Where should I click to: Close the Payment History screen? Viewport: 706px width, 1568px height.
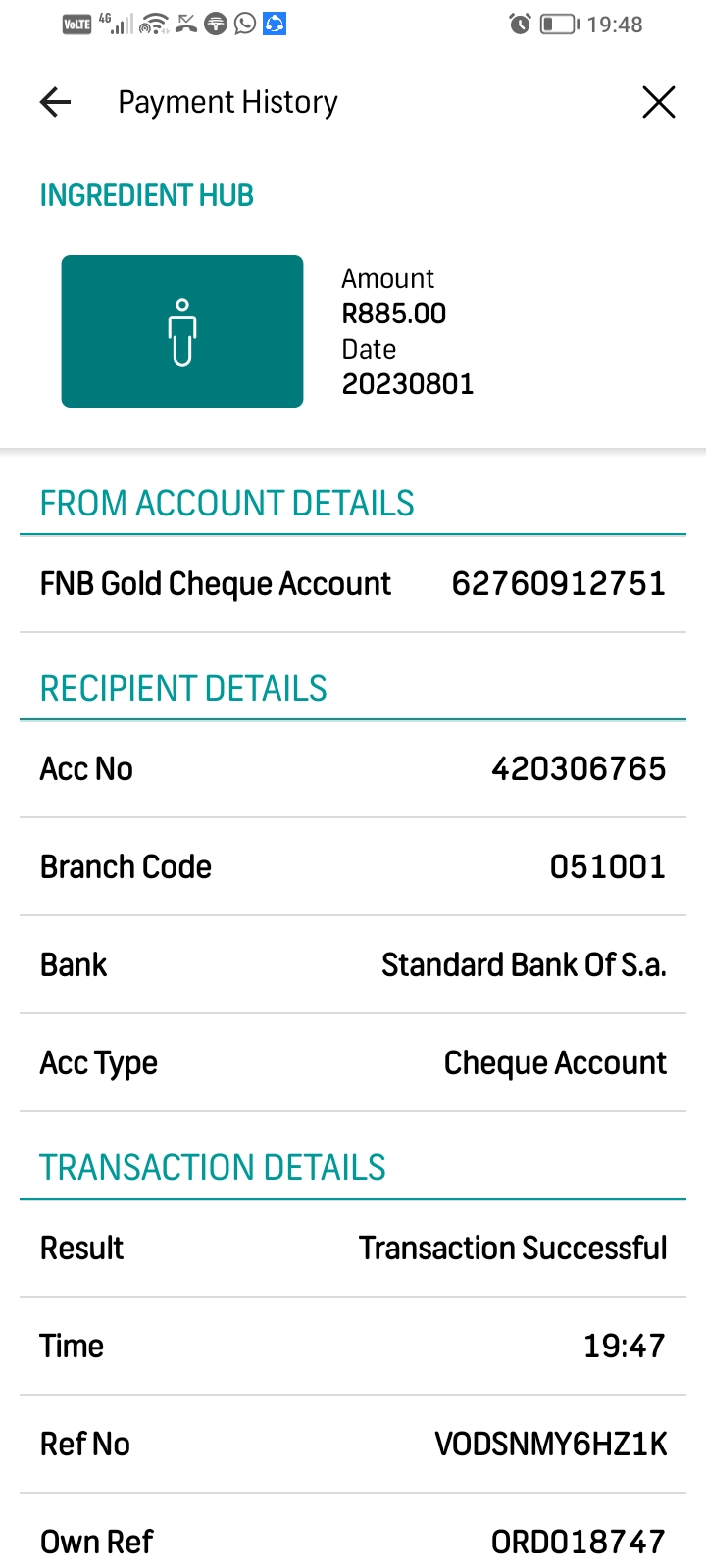point(659,102)
